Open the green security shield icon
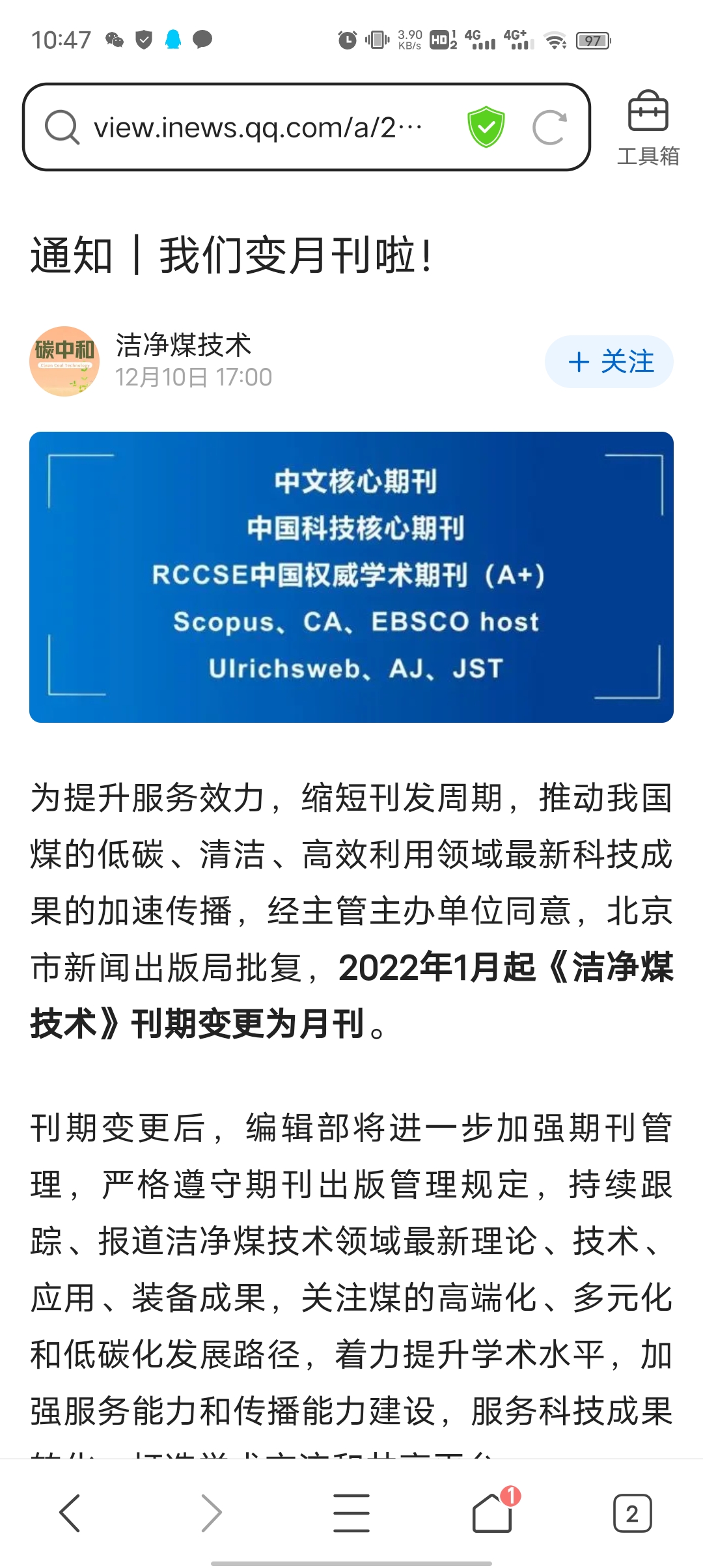 pos(486,127)
